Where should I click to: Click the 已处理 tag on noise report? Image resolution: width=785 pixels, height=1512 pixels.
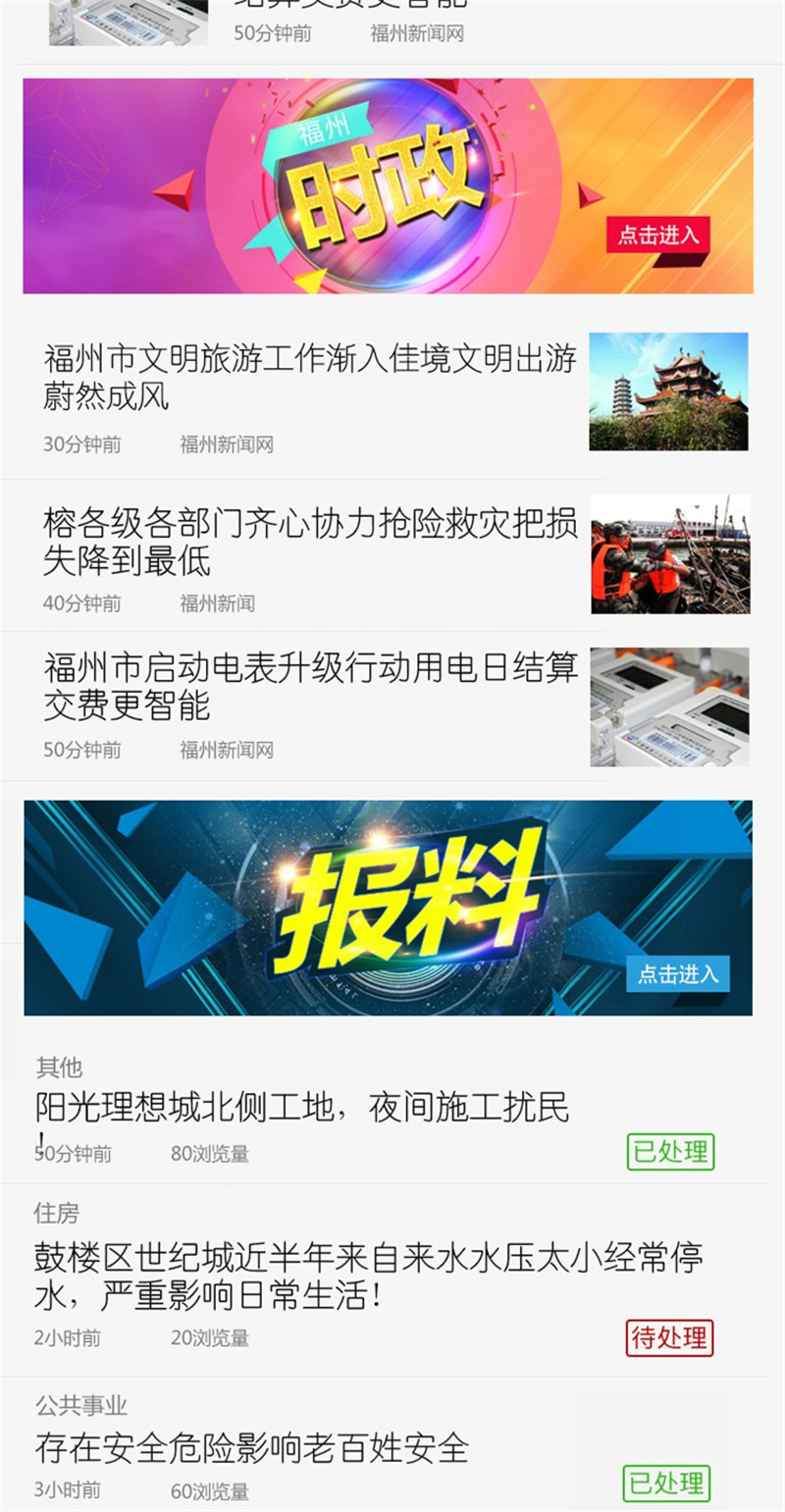(x=670, y=1153)
